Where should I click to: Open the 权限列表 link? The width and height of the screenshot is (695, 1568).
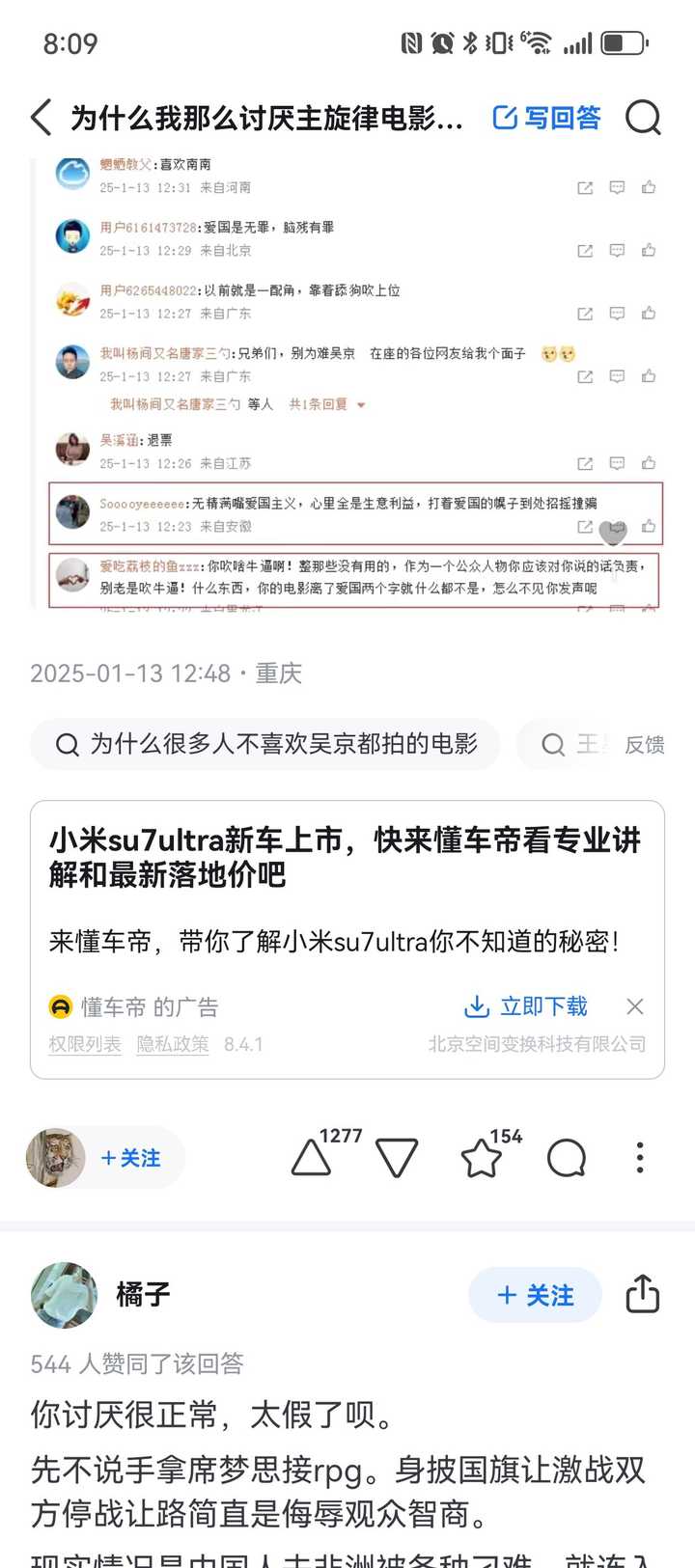pyautogui.click(x=85, y=1044)
